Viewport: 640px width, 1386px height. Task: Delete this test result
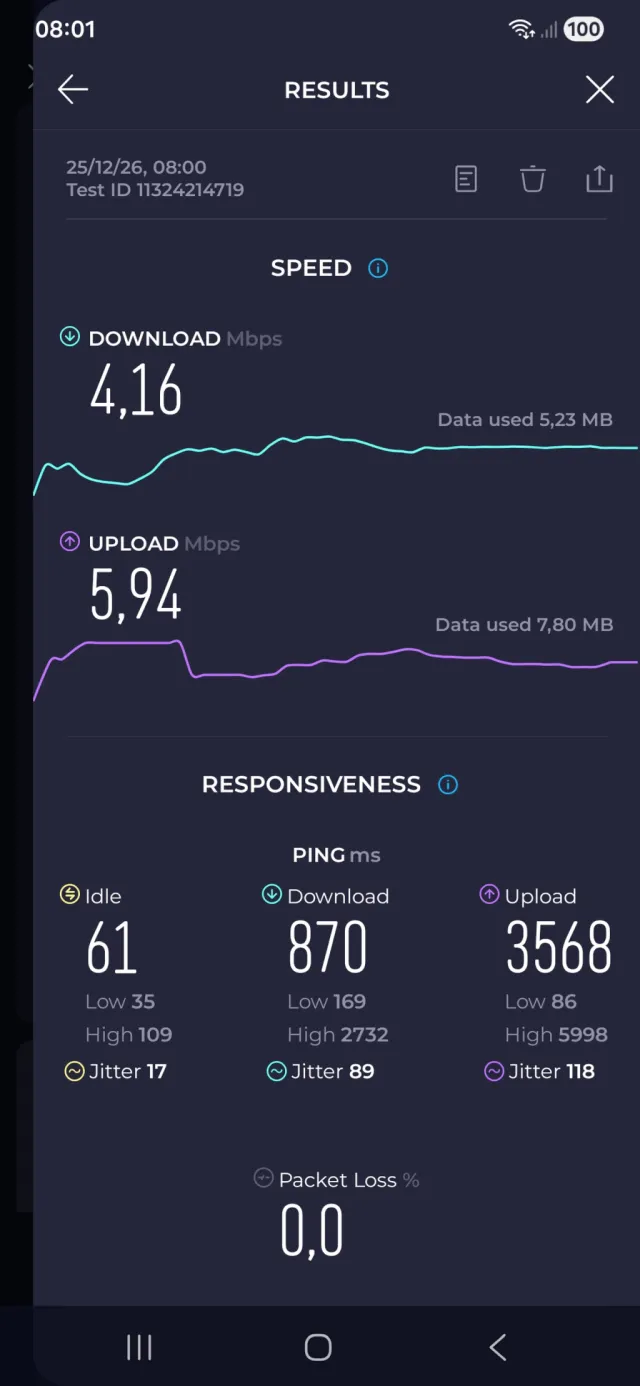point(532,179)
